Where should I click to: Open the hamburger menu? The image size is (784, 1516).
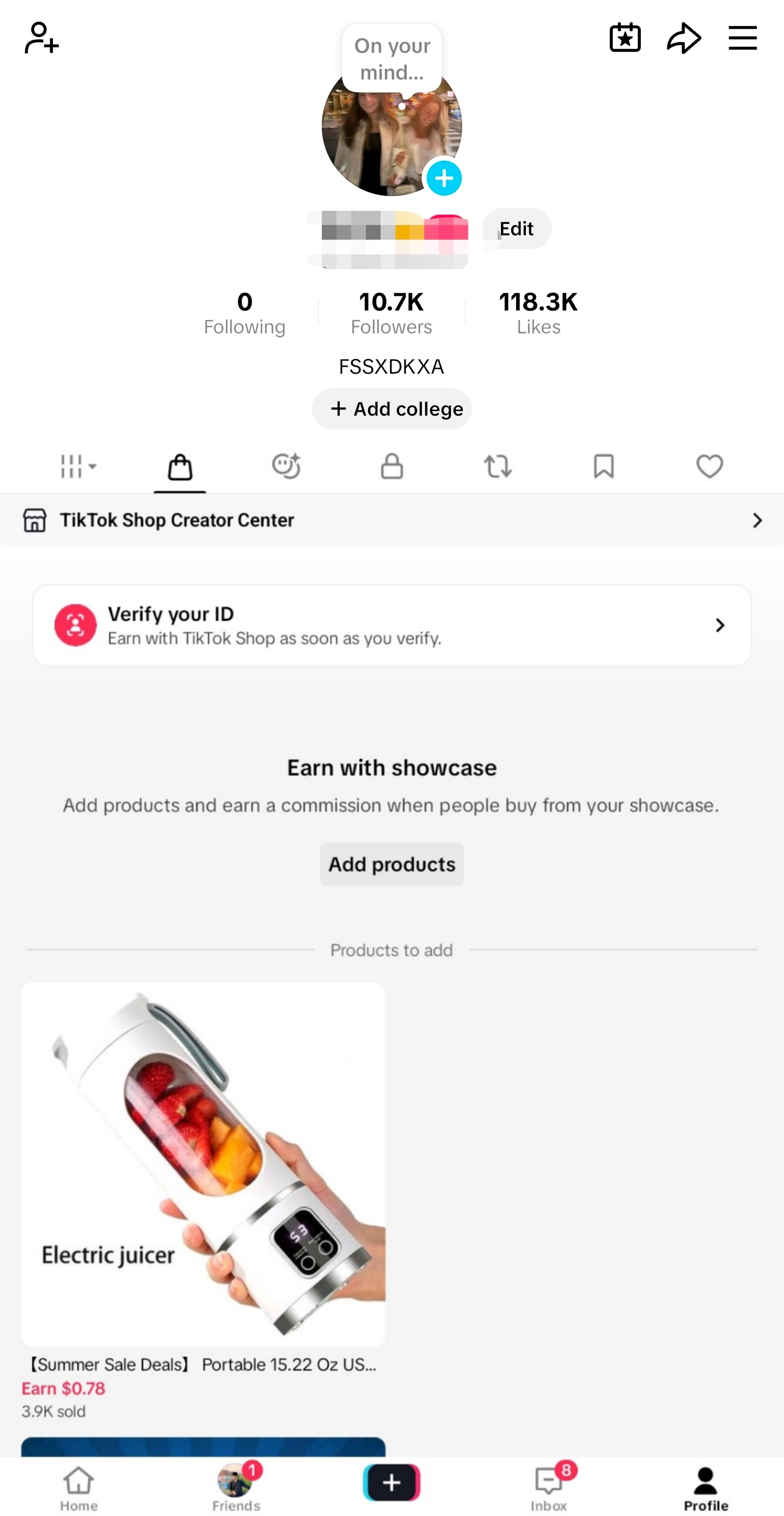(742, 38)
